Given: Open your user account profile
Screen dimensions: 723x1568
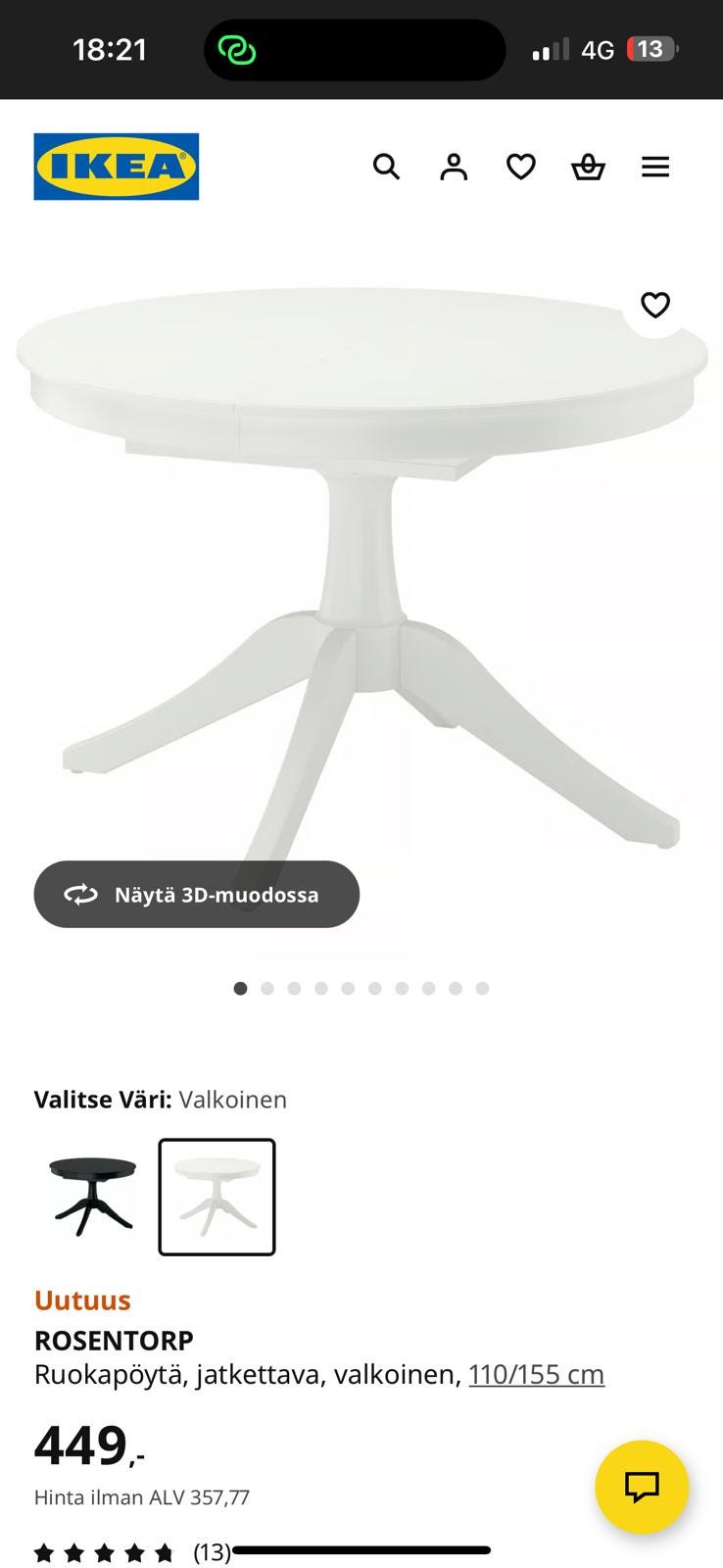Looking at the screenshot, I should (453, 167).
